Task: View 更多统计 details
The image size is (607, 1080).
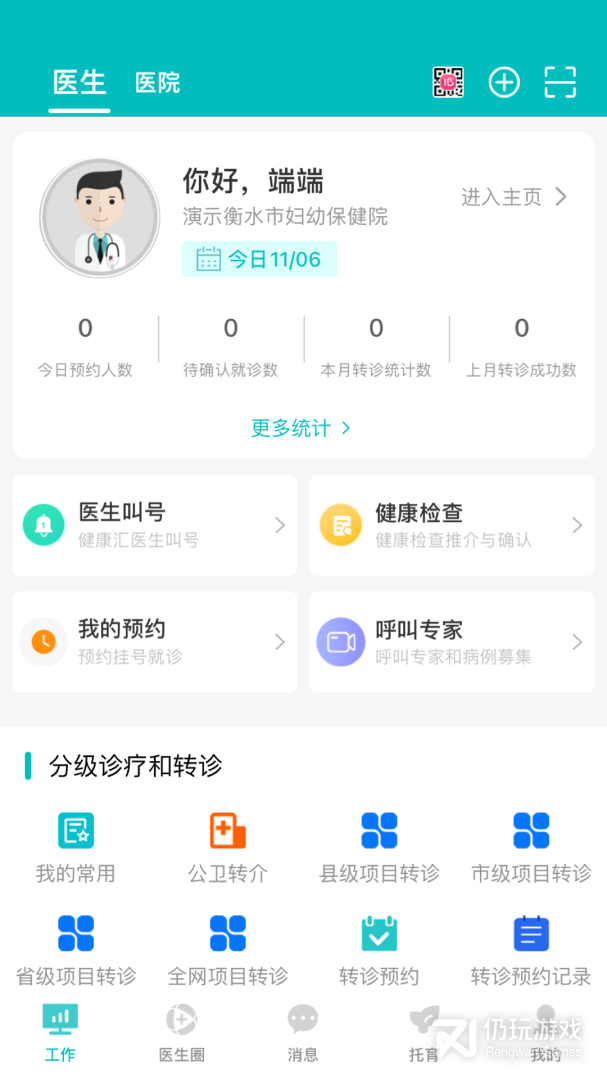Action: click(x=301, y=428)
